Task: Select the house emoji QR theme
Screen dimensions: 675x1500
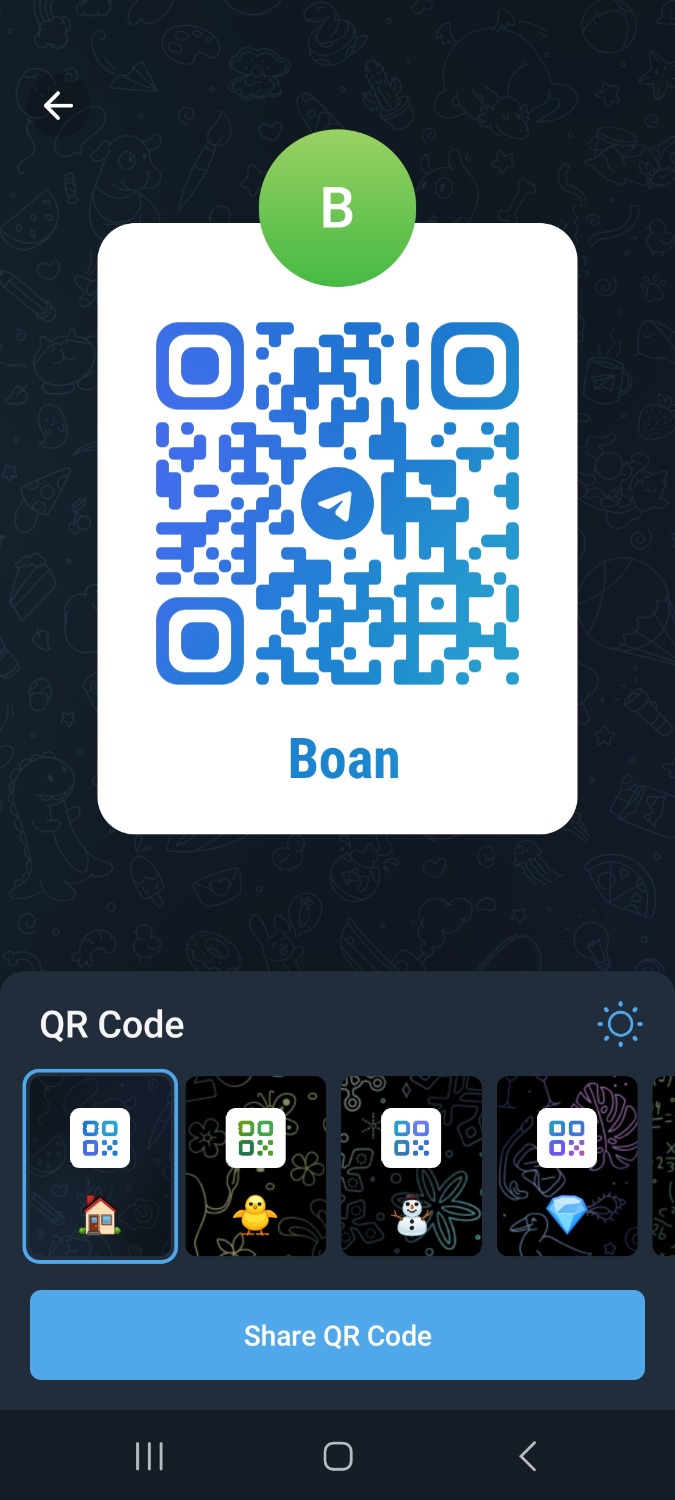Action: (100, 1166)
